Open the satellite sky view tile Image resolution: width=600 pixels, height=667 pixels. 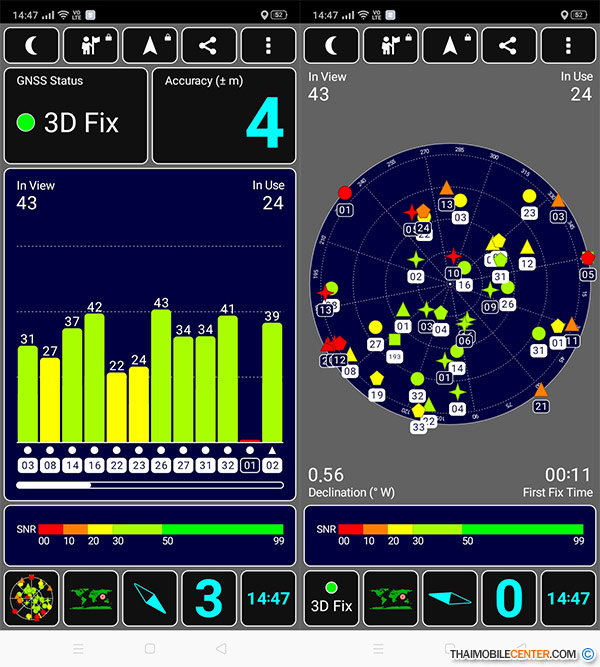click(x=31, y=599)
